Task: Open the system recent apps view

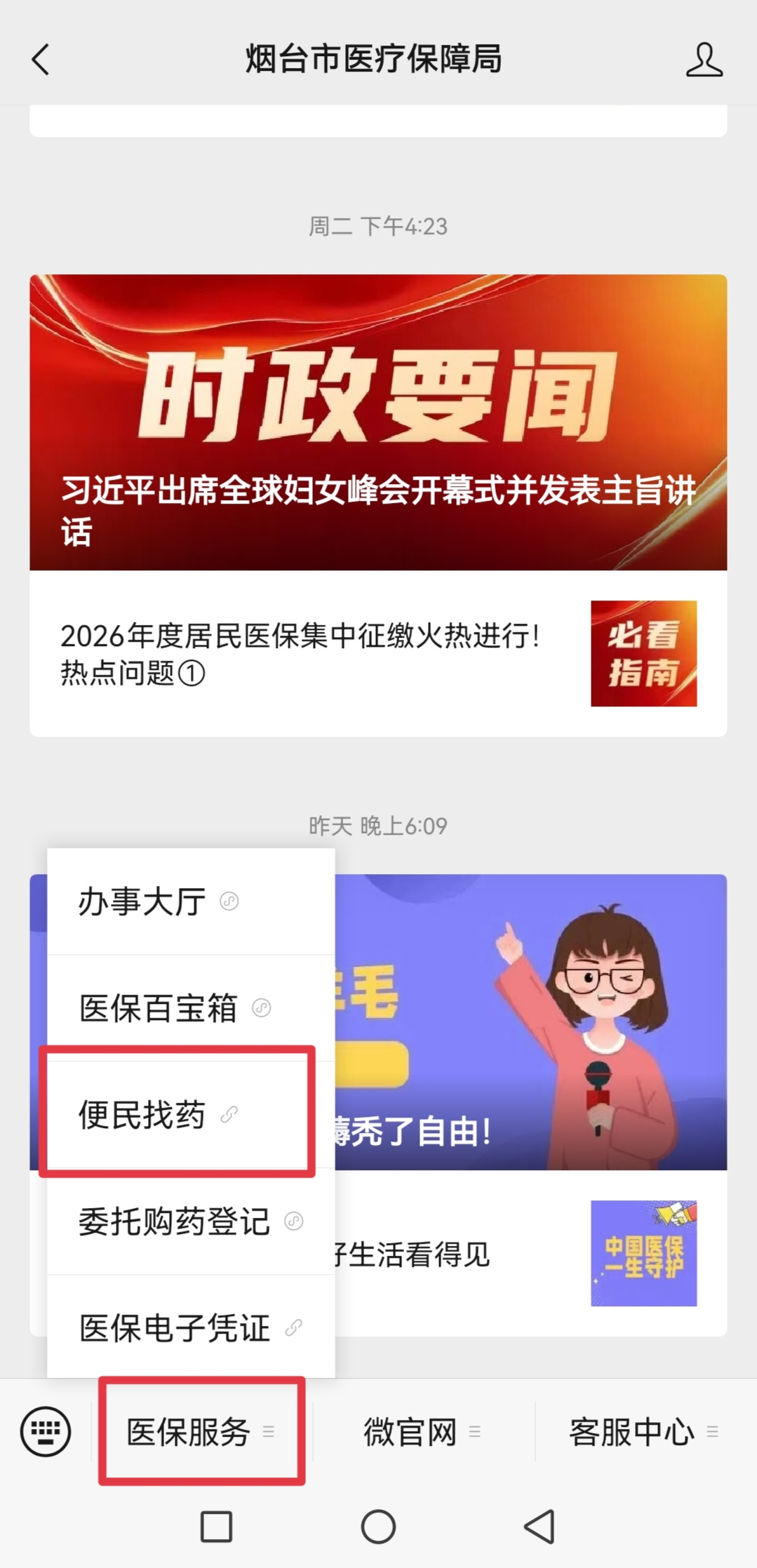Action: 216,1527
